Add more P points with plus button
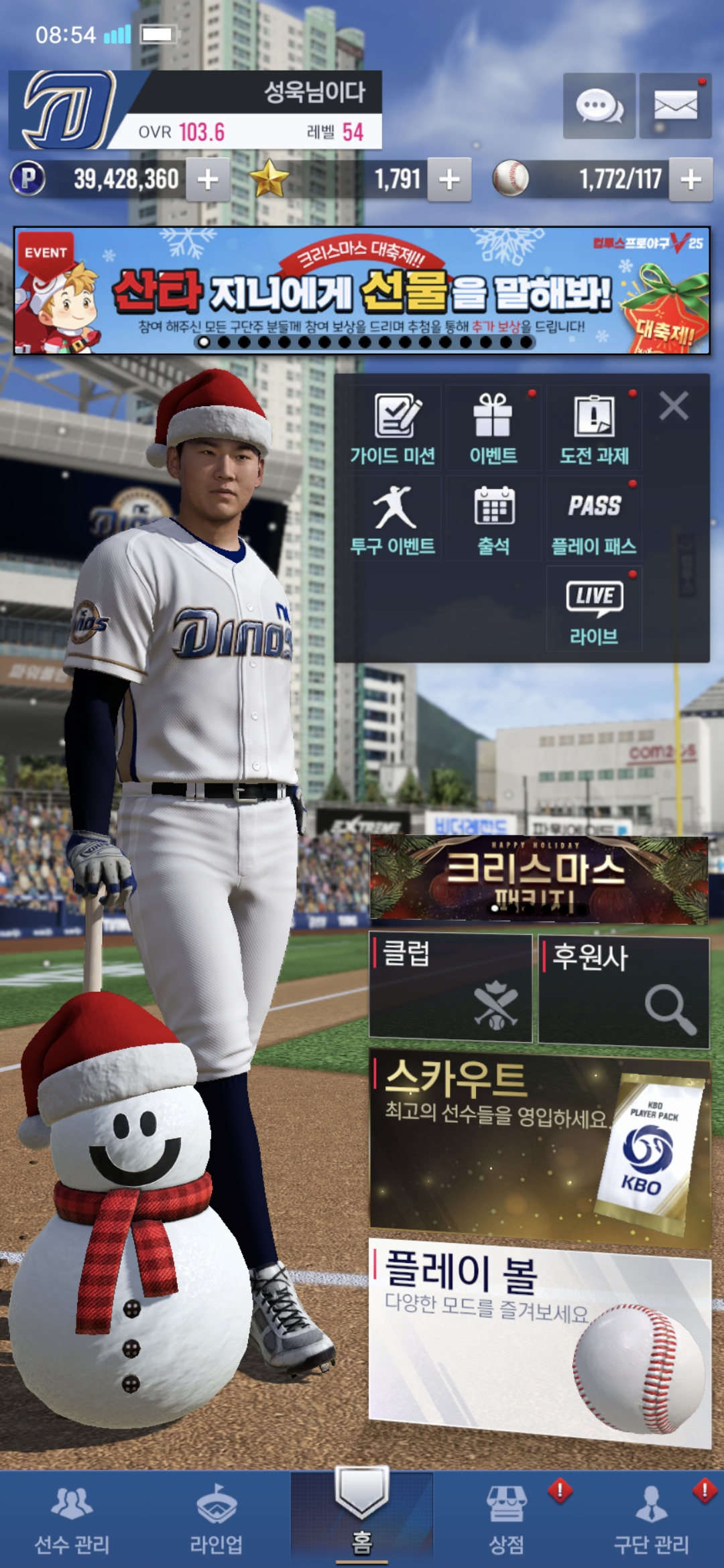 pos(208,180)
